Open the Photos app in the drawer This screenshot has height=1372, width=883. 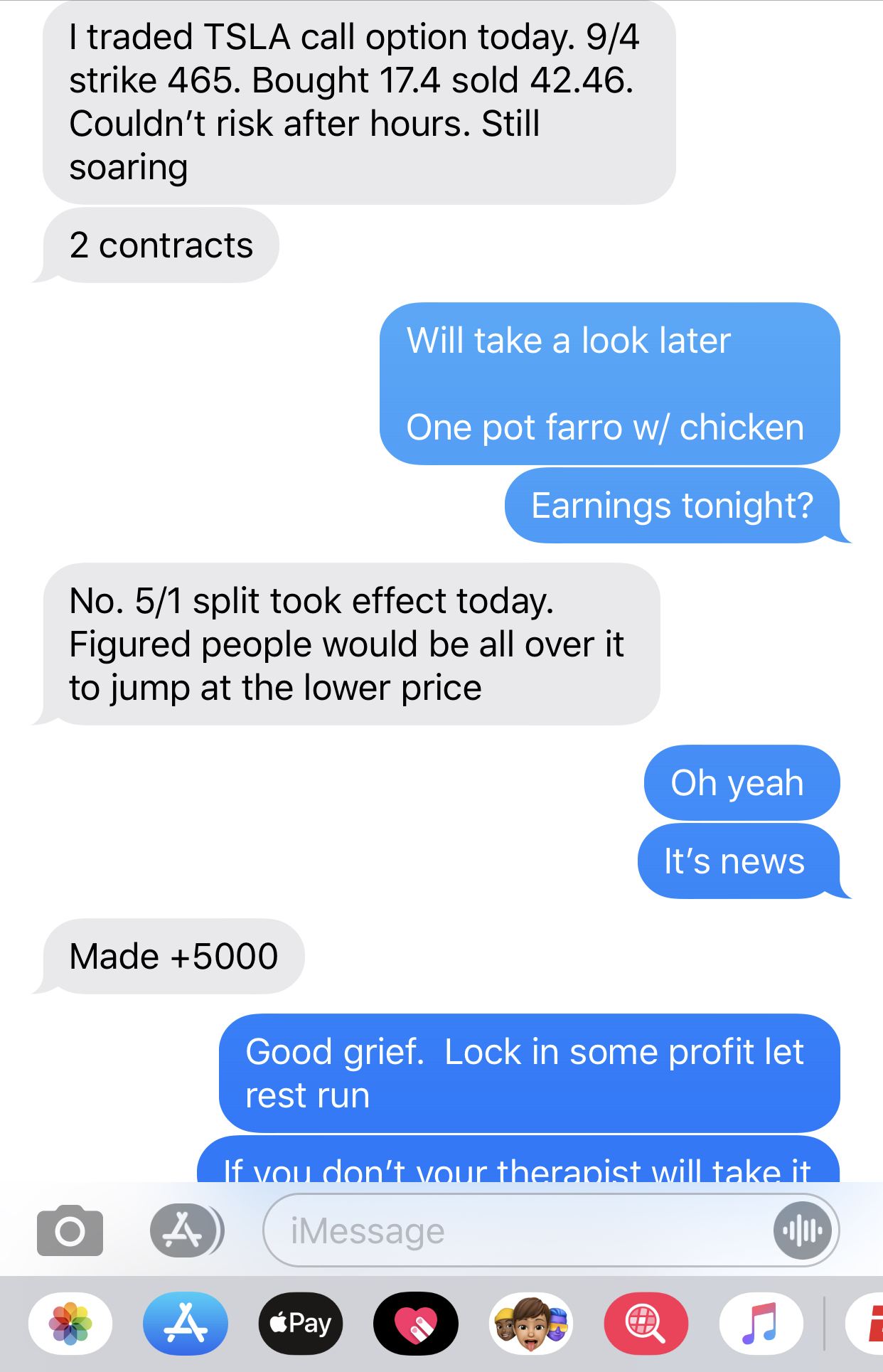point(70,1324)
